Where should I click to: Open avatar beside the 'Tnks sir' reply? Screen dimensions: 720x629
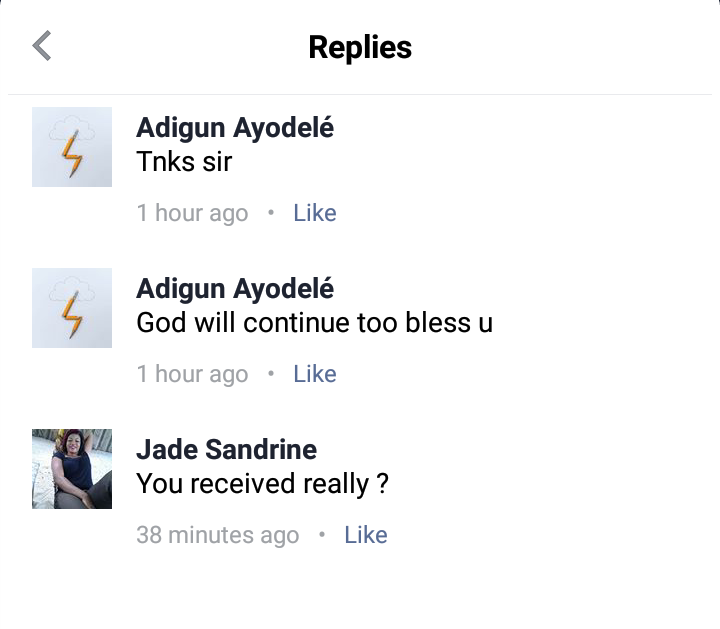pyautogui.click(x=72, y=147)
